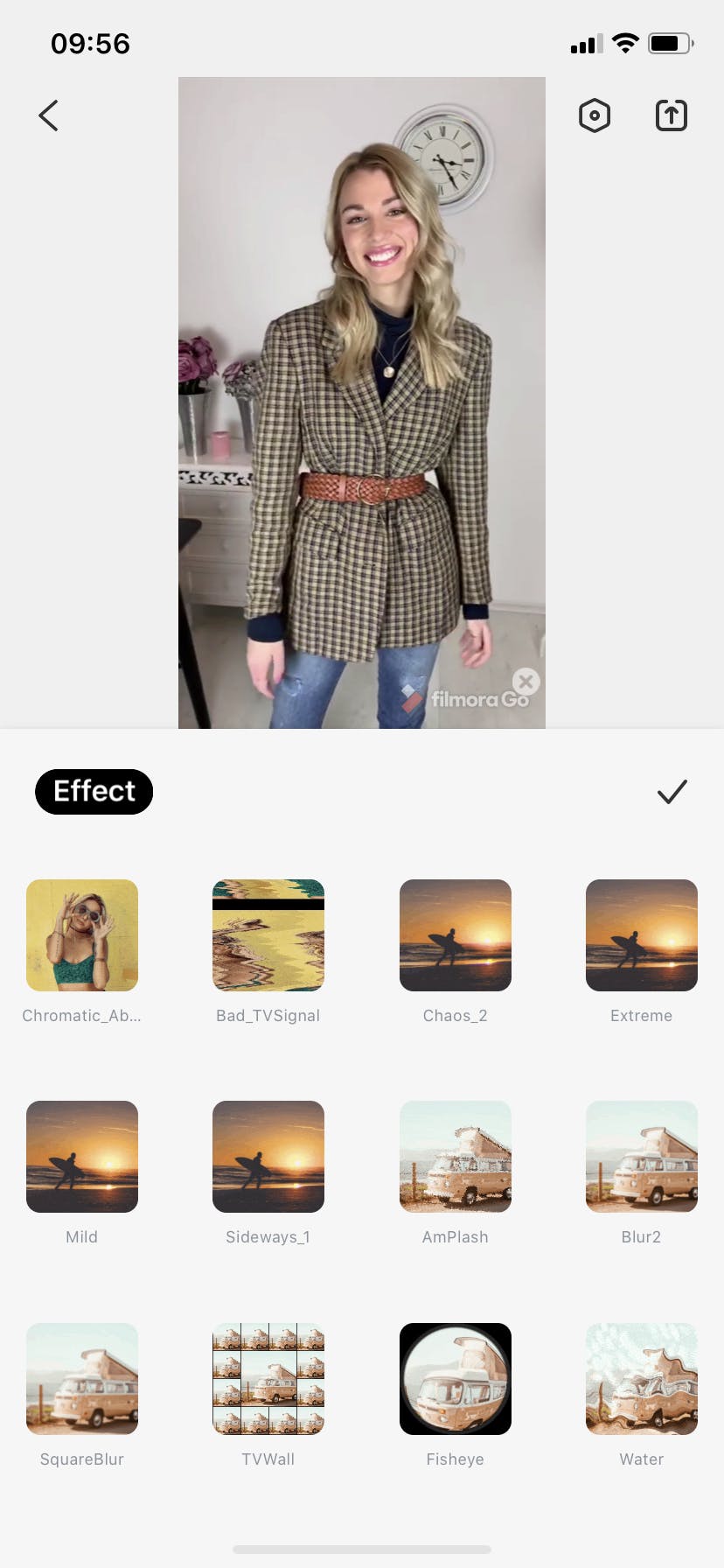Apply the TVWall effect

point(268,1379)
